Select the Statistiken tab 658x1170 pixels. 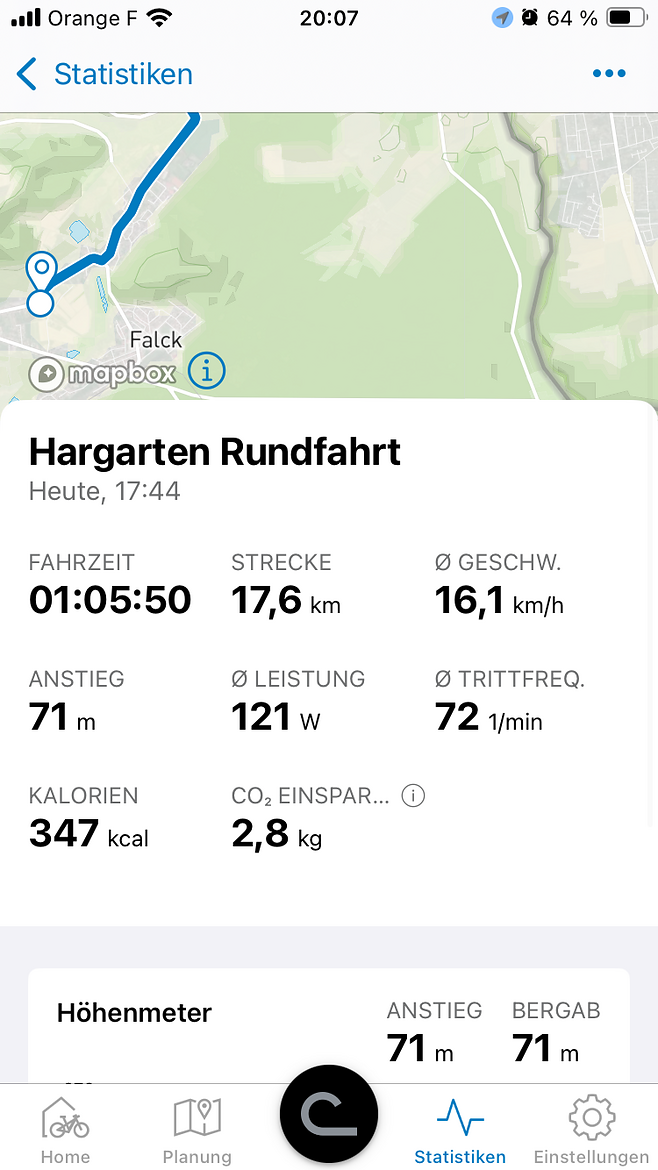point(460,1129)
